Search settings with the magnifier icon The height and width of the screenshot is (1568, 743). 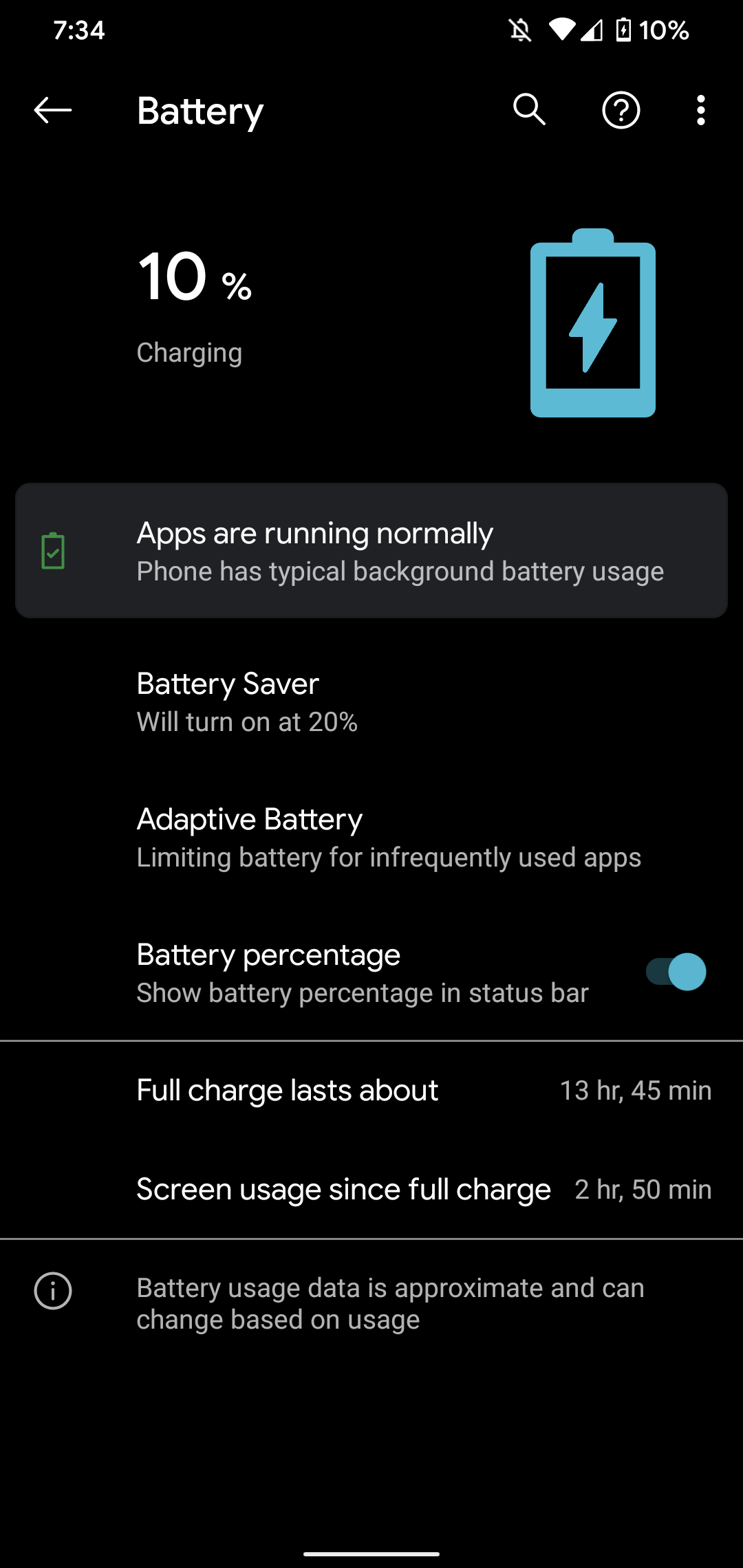[529, 110]
